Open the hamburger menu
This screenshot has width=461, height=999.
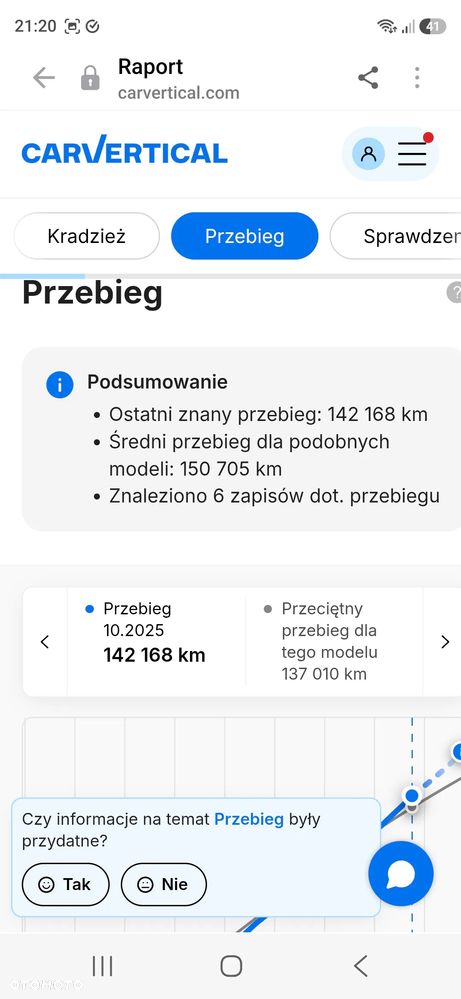click(x=413, y=154)
